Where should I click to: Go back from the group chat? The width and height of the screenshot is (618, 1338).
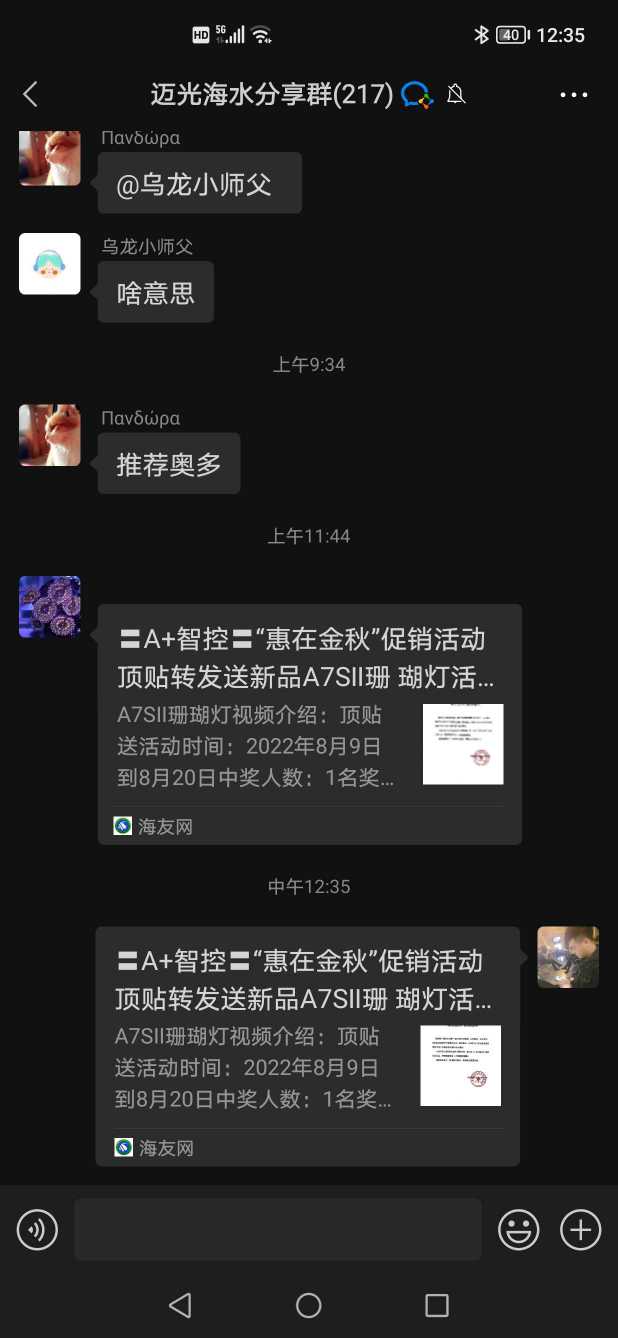point(30,95)
